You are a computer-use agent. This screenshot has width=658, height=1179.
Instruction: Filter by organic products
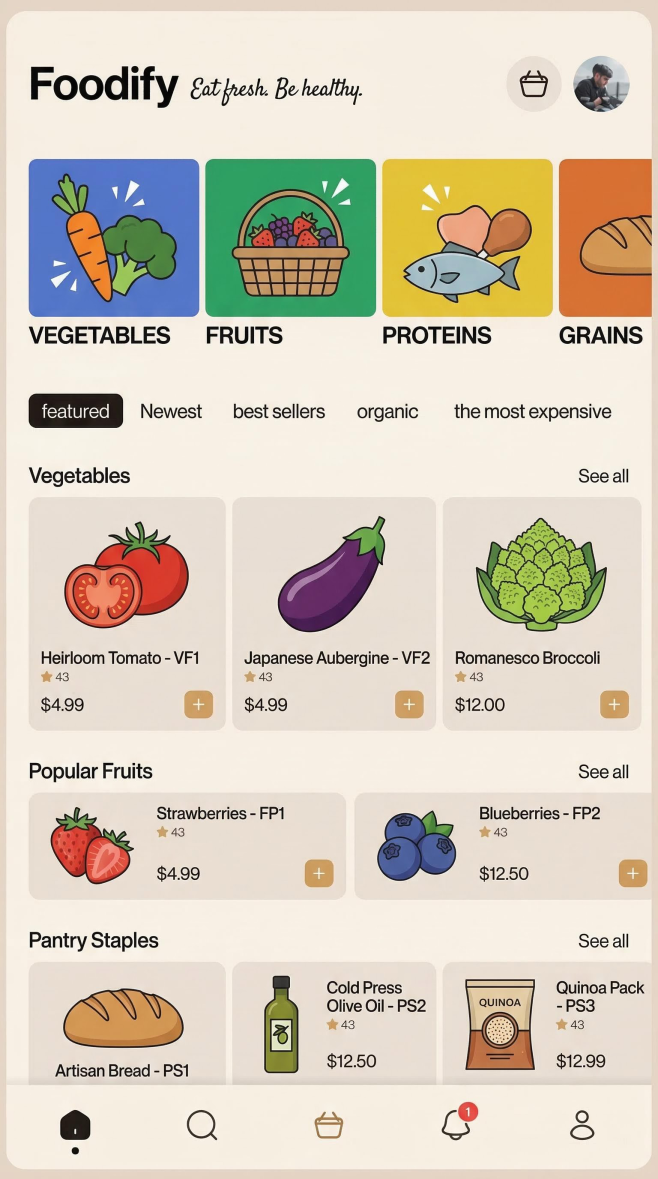(387, 411)
